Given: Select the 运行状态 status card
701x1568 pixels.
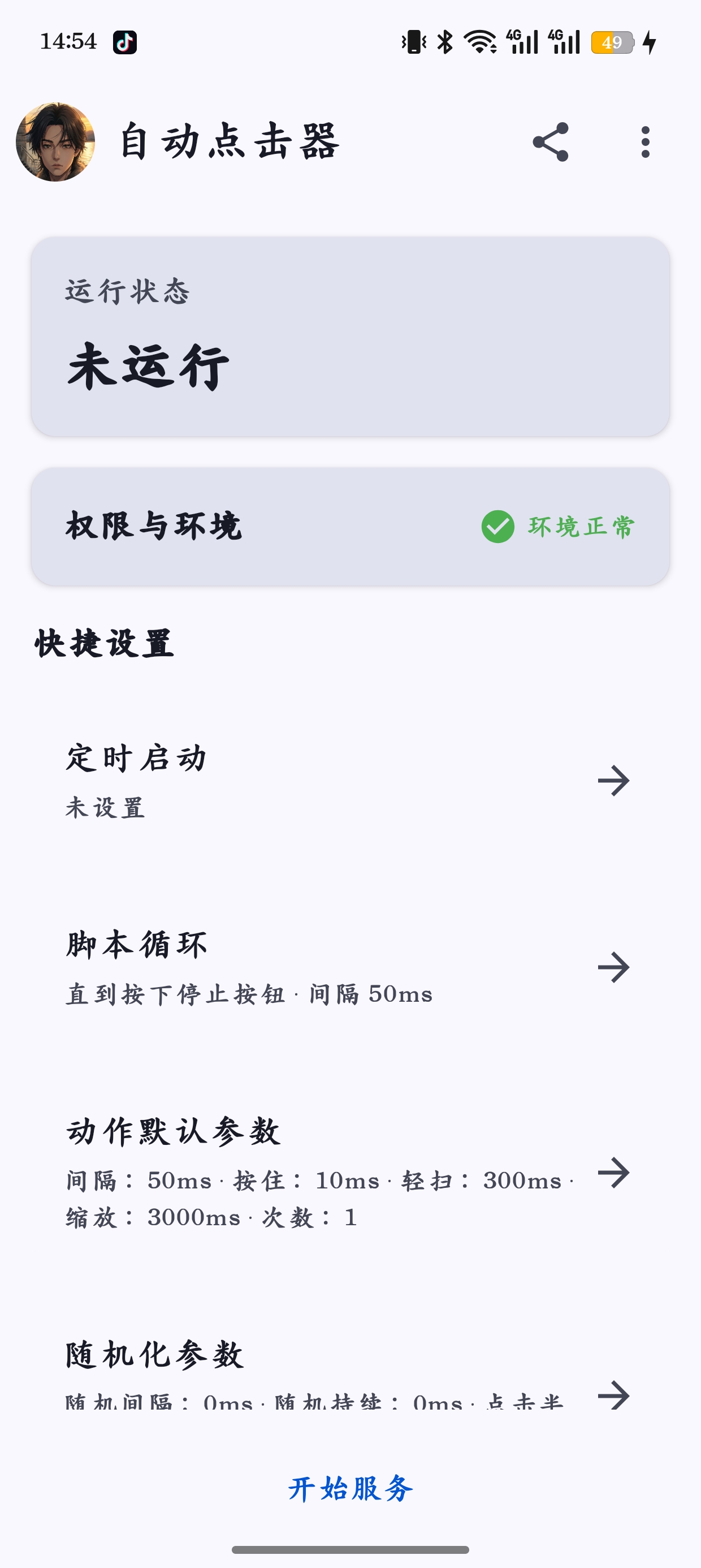Looking at the screenshot, I should click(350, 335).
